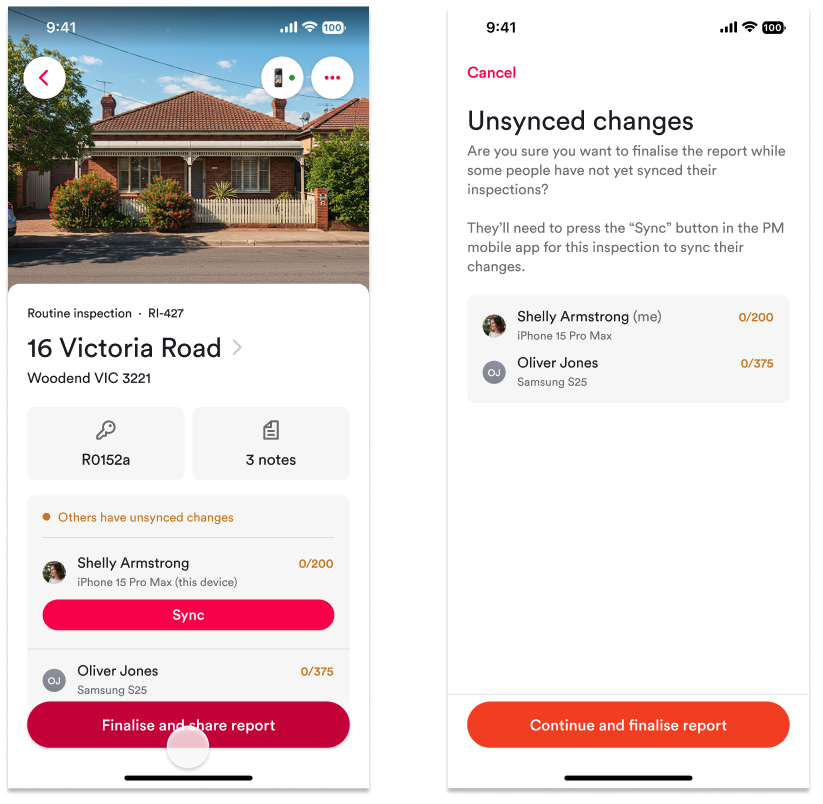
Task: Tap Continue and finalise report
Action: click(628, 725)
